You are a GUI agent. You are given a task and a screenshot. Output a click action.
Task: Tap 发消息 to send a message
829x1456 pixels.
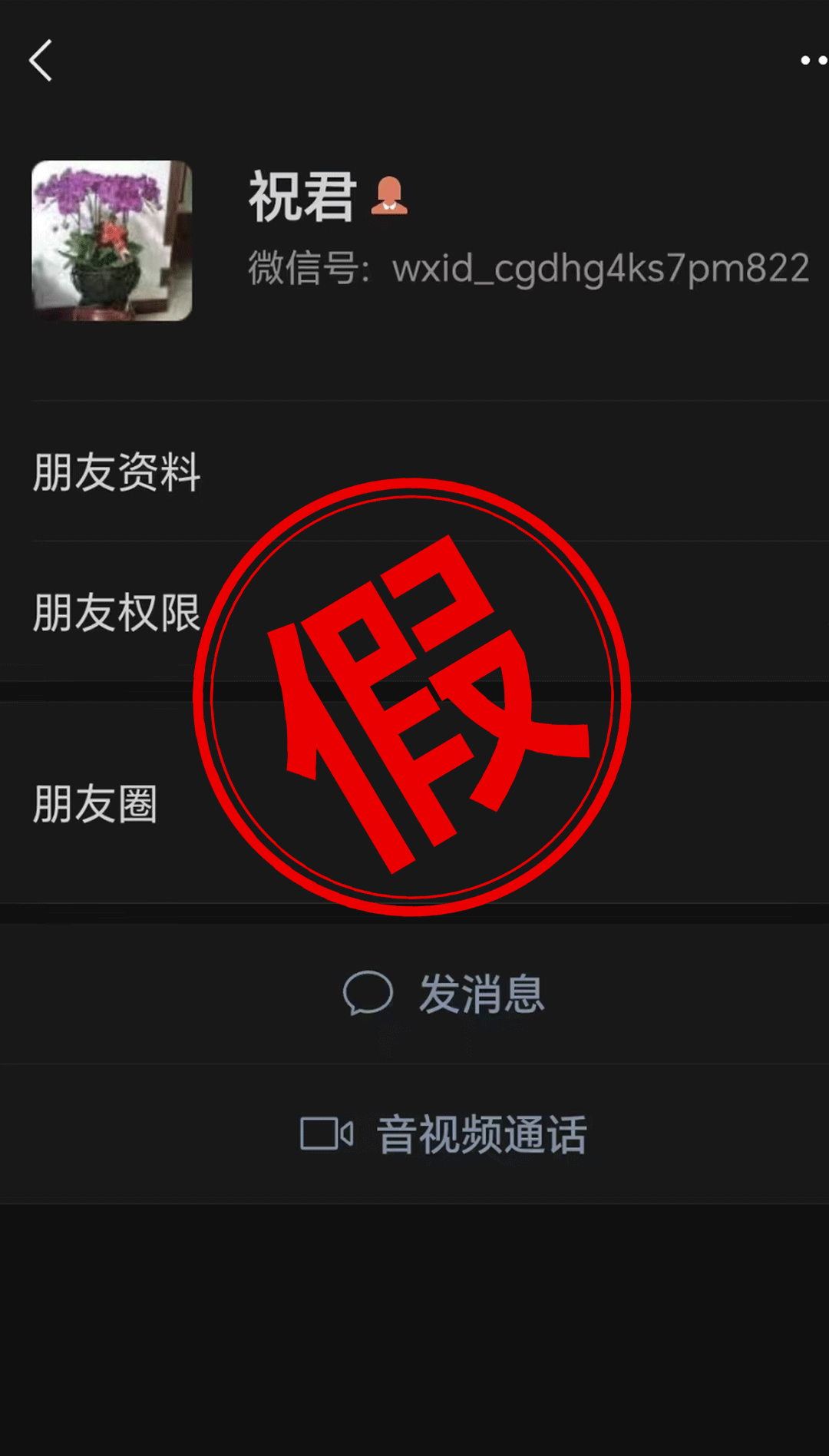click(444, 994)
